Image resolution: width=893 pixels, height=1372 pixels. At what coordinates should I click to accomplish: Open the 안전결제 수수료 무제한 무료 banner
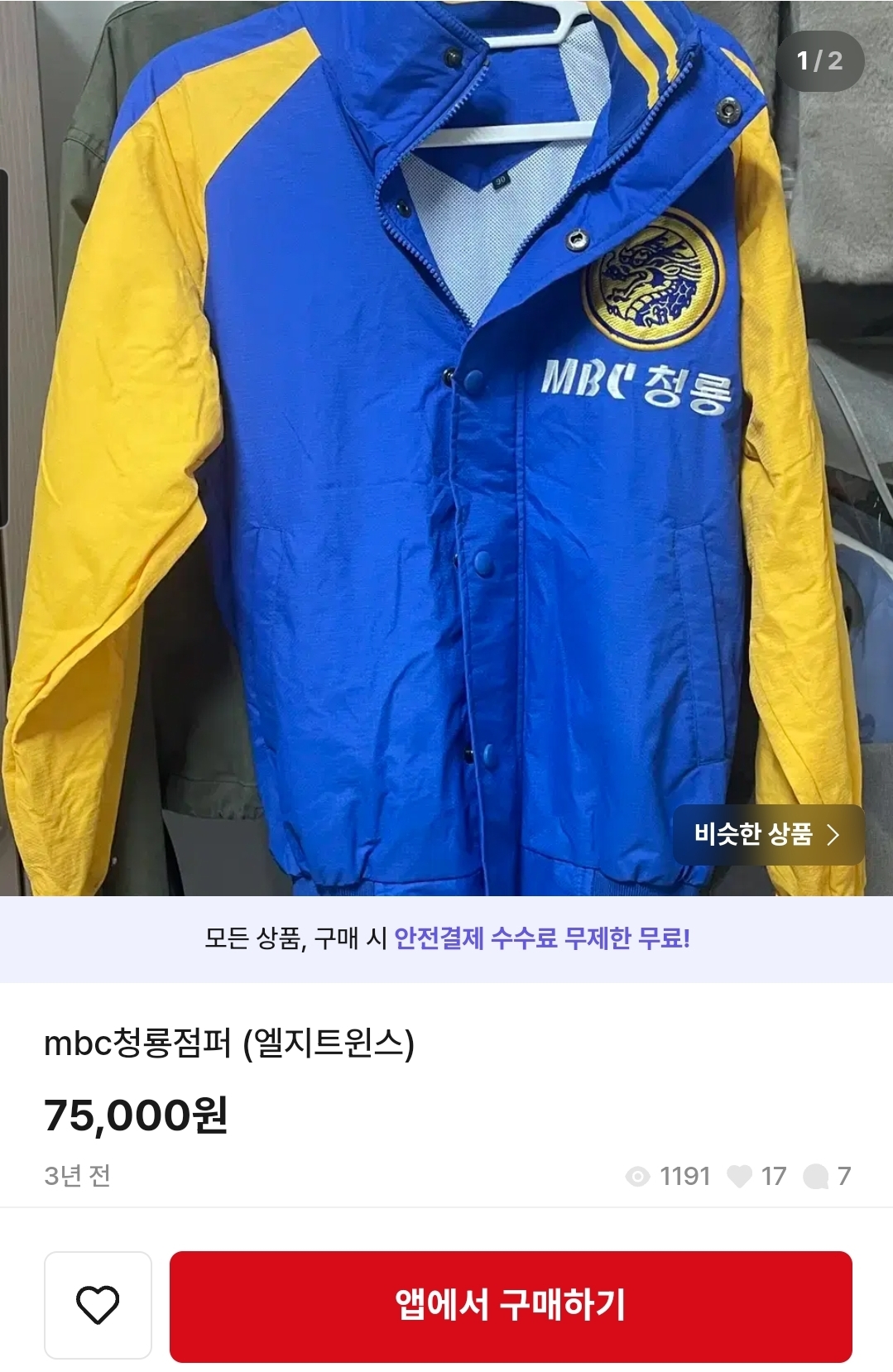[x=446, y=939]
